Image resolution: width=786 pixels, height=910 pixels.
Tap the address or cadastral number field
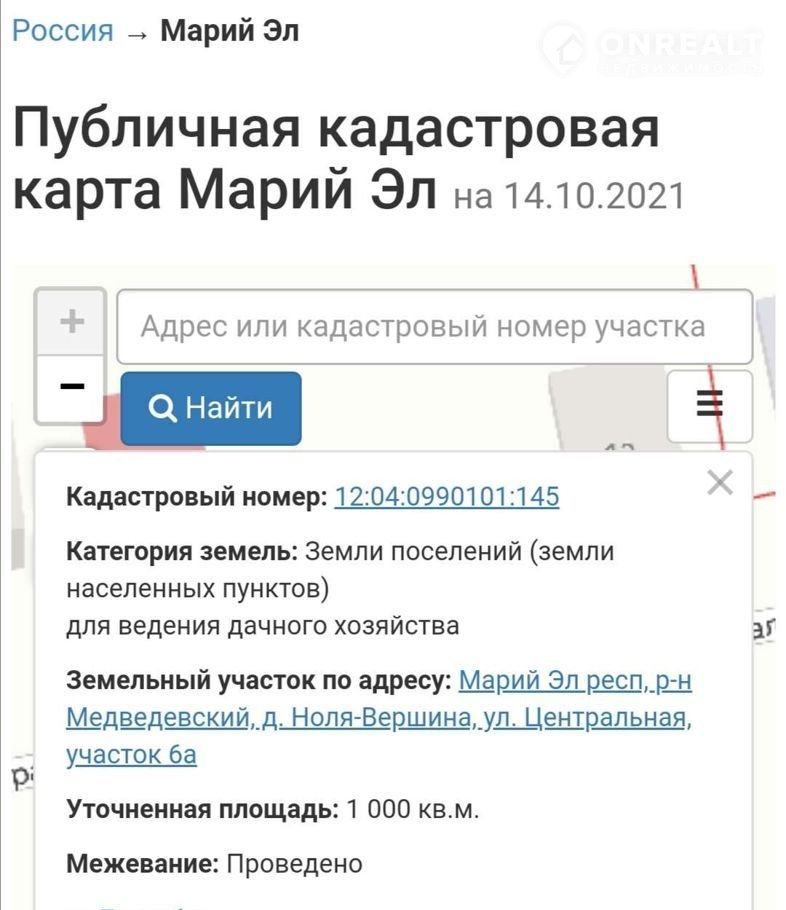(x=434, y=327)
